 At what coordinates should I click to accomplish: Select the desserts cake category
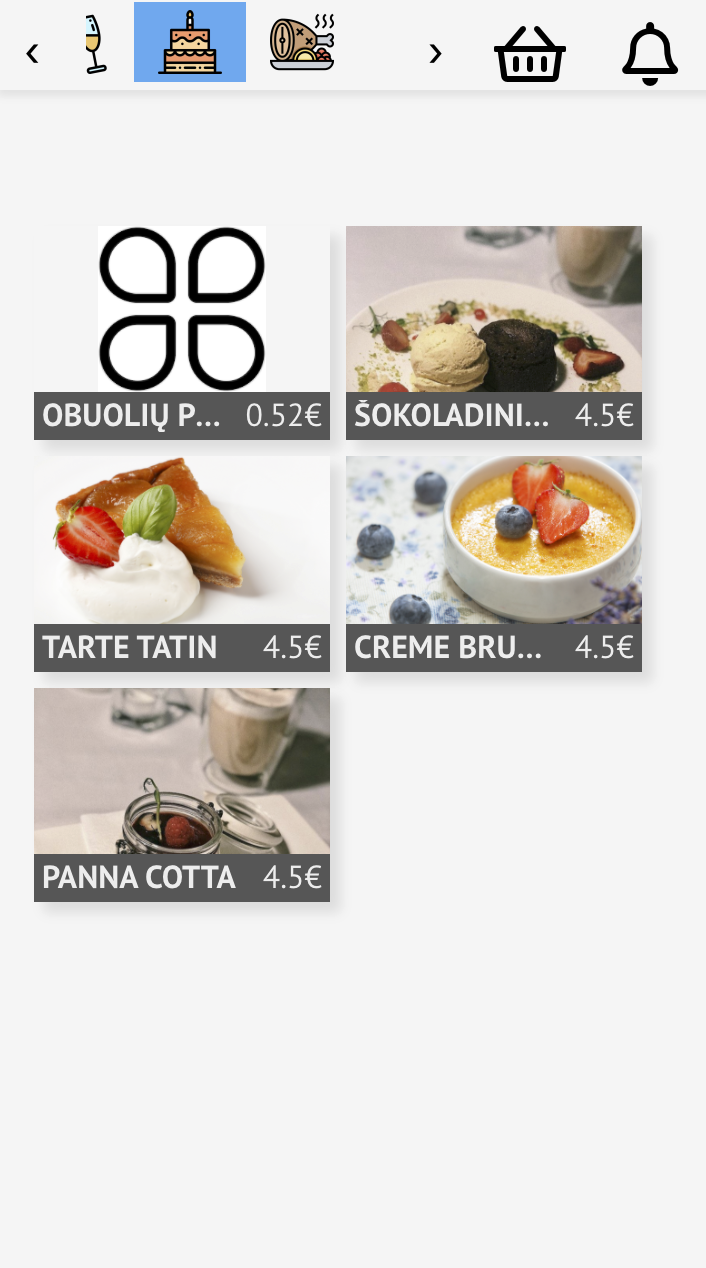pyautogui.click(x=190, y=43)
